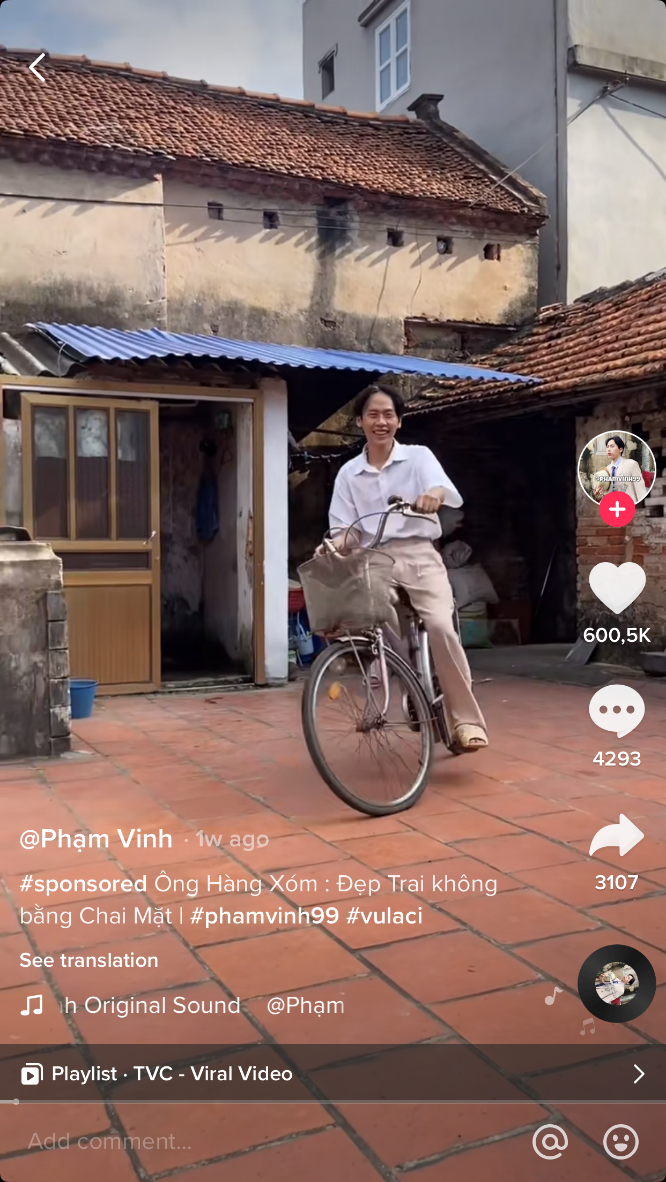Open the spinning sound disc
This screenshot has height=1182, width=666.
pyautogui.click(x=617, y=983)
